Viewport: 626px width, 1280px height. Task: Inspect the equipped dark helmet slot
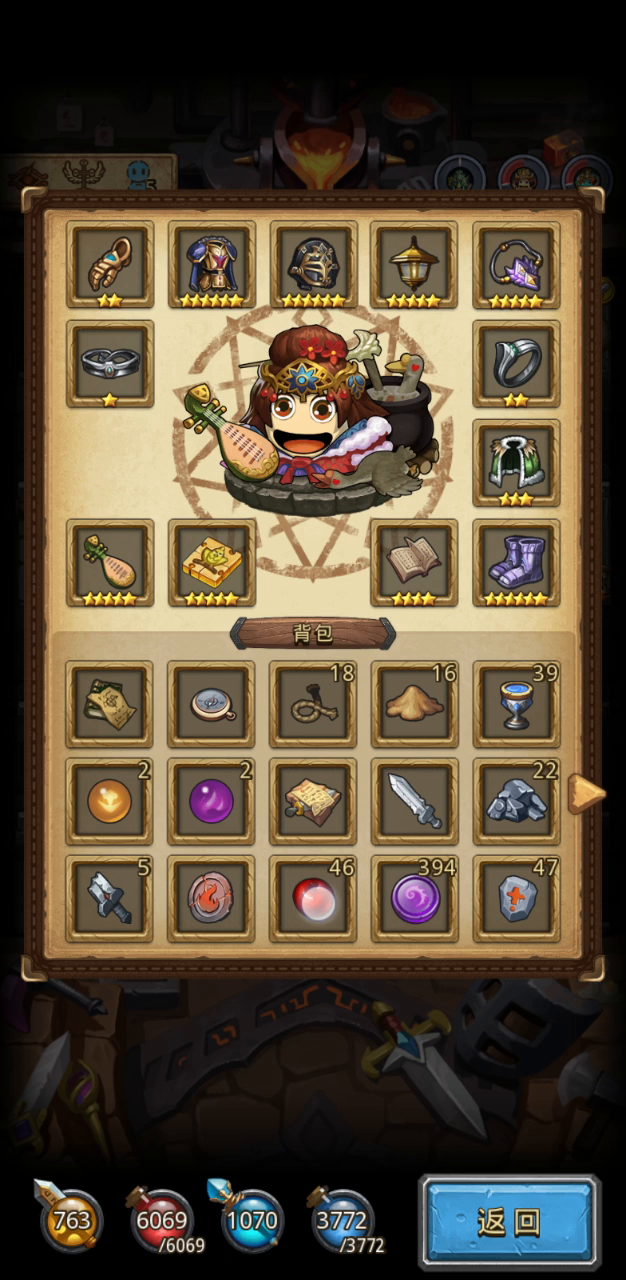(313, 264)
